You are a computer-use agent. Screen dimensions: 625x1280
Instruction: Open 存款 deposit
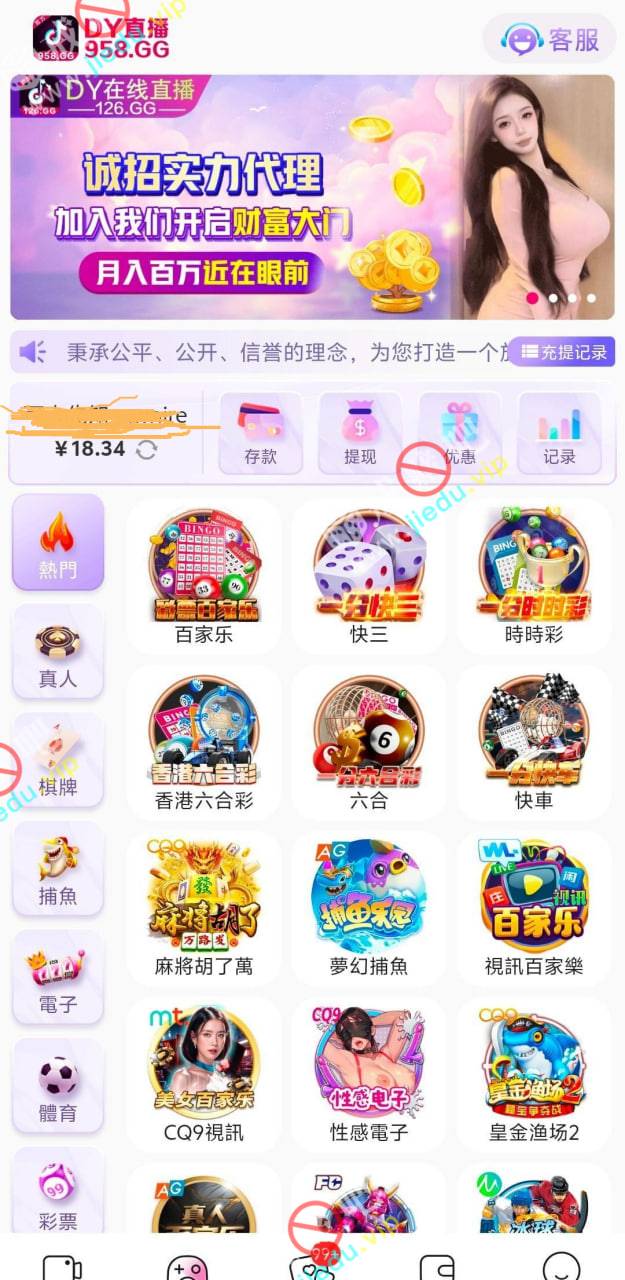pyautogui.click(x=260, y=432)
